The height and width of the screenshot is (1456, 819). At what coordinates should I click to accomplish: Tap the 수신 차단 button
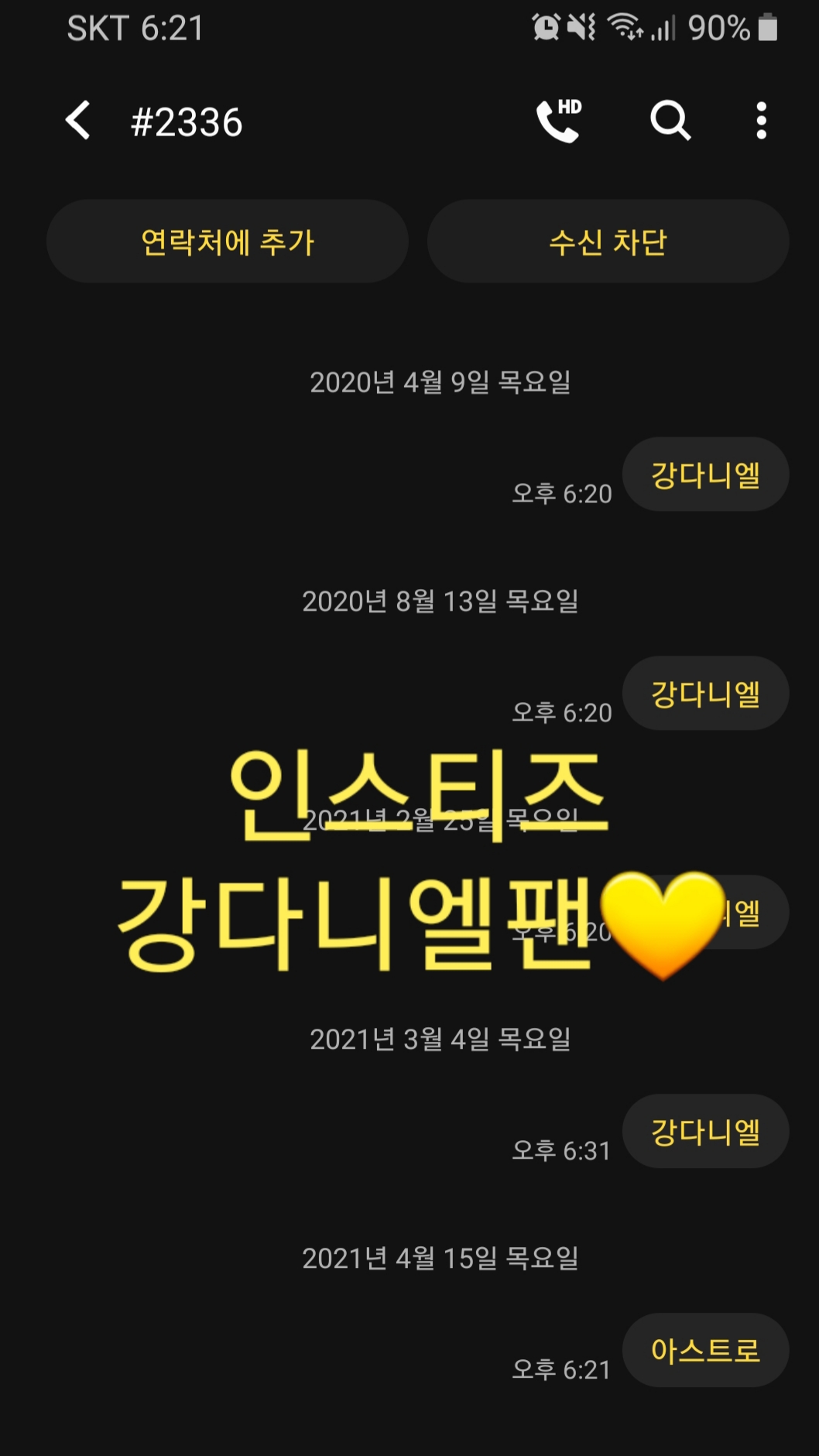pos(608,241)
